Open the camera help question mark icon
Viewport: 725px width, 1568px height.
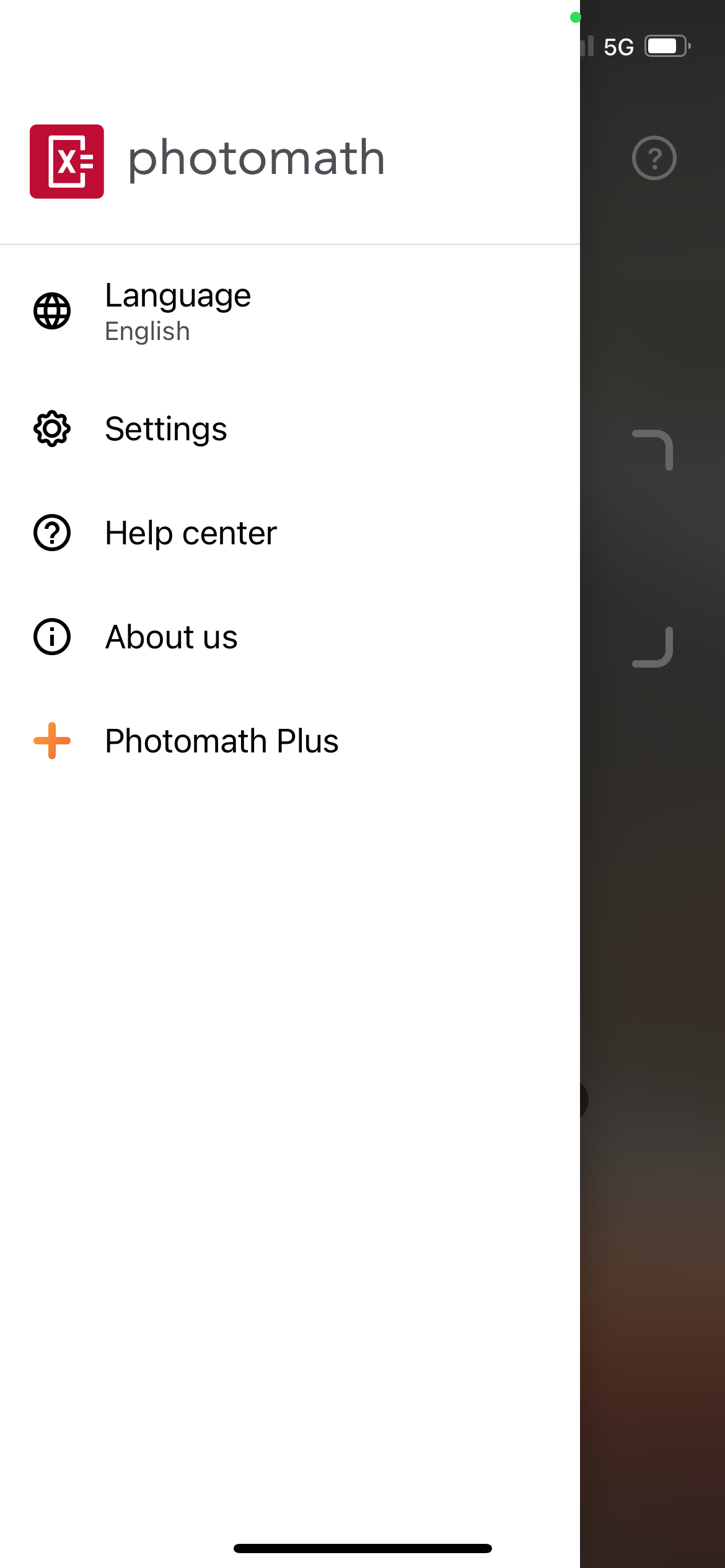(x=654, y=159)
